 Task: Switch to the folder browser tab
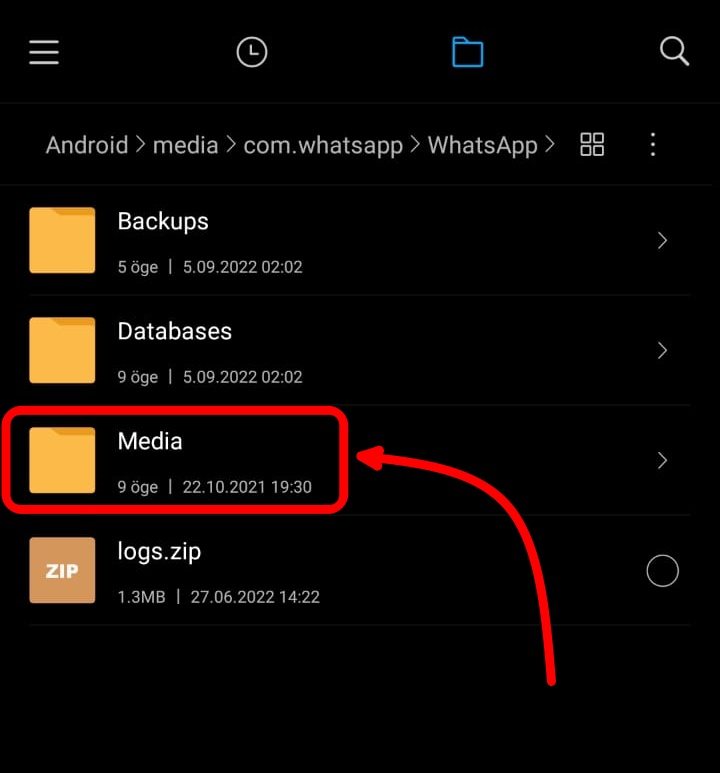coord(467,52)
